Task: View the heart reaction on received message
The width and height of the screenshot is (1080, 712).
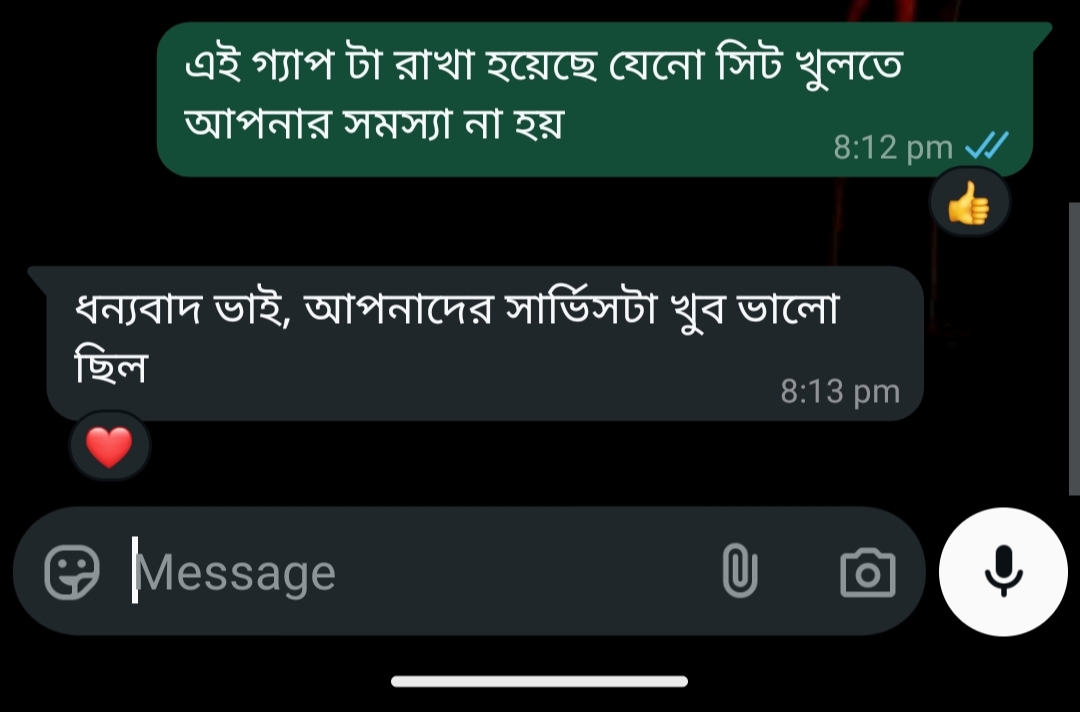Action: 109,446
